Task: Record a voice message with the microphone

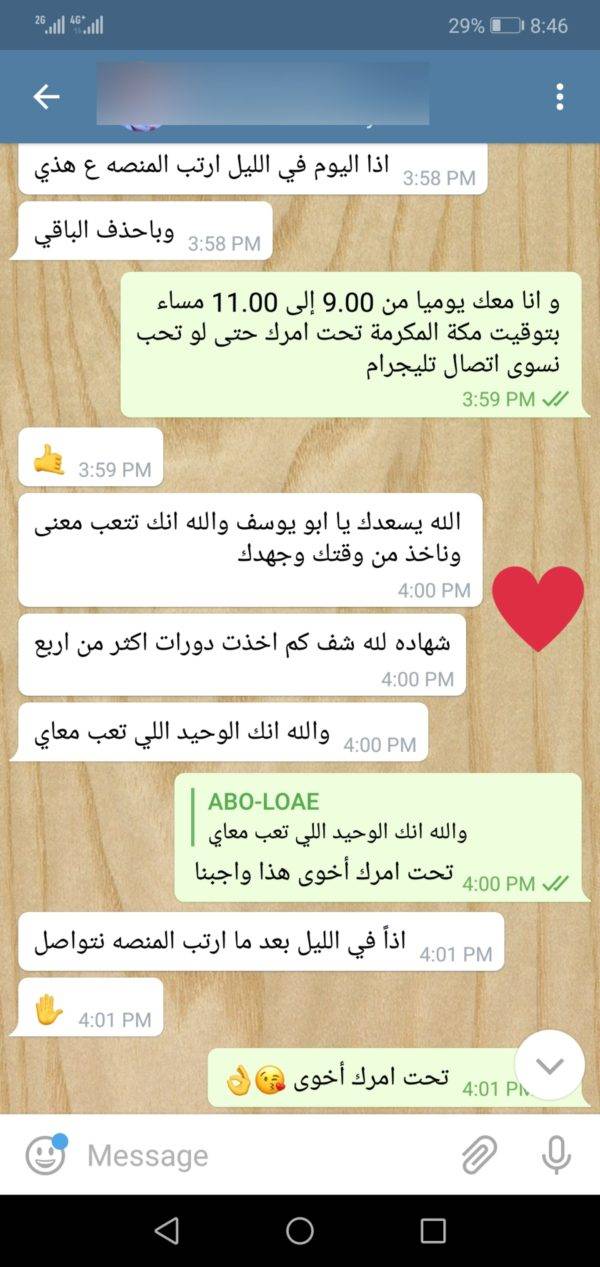Action: click(555, 1155)
